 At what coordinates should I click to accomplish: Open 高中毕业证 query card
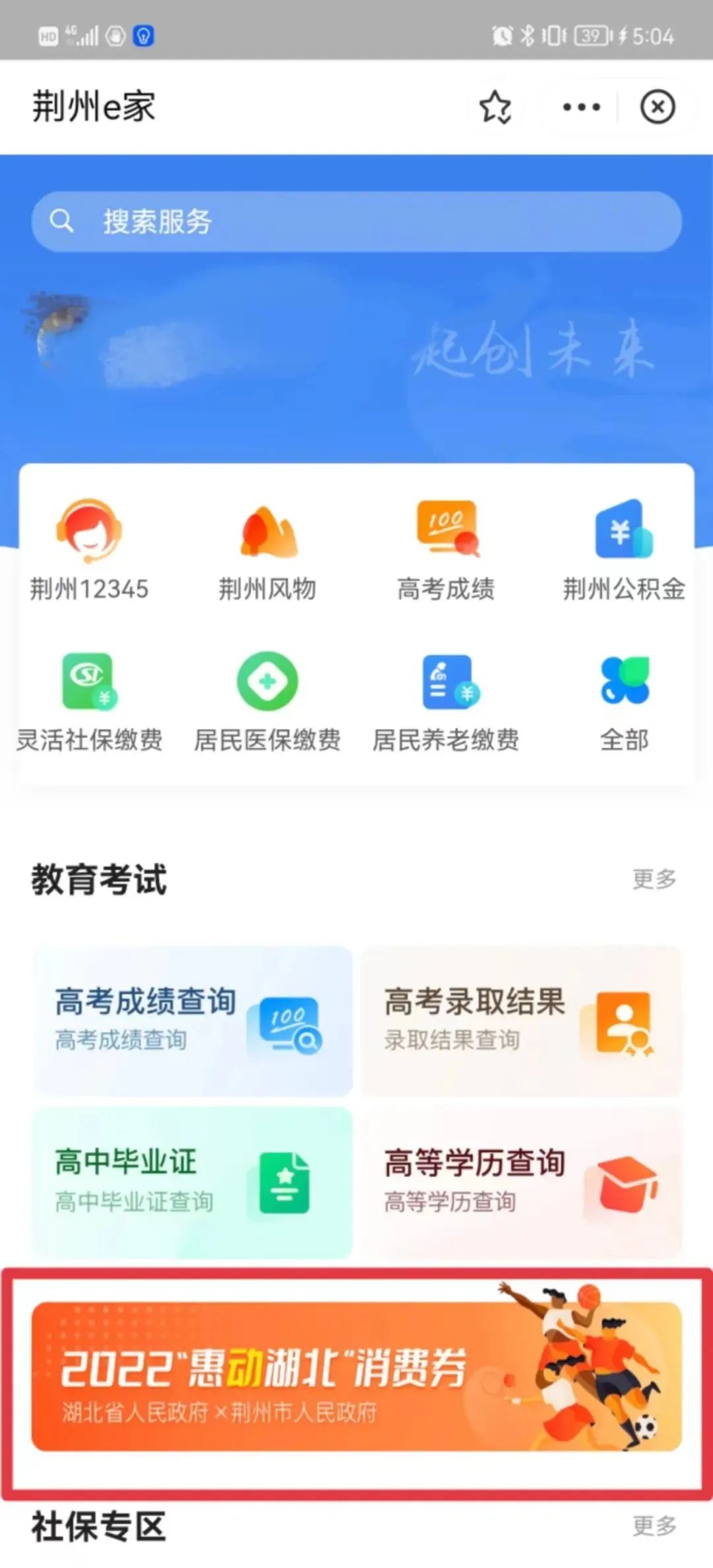(x=192, y=1182)
